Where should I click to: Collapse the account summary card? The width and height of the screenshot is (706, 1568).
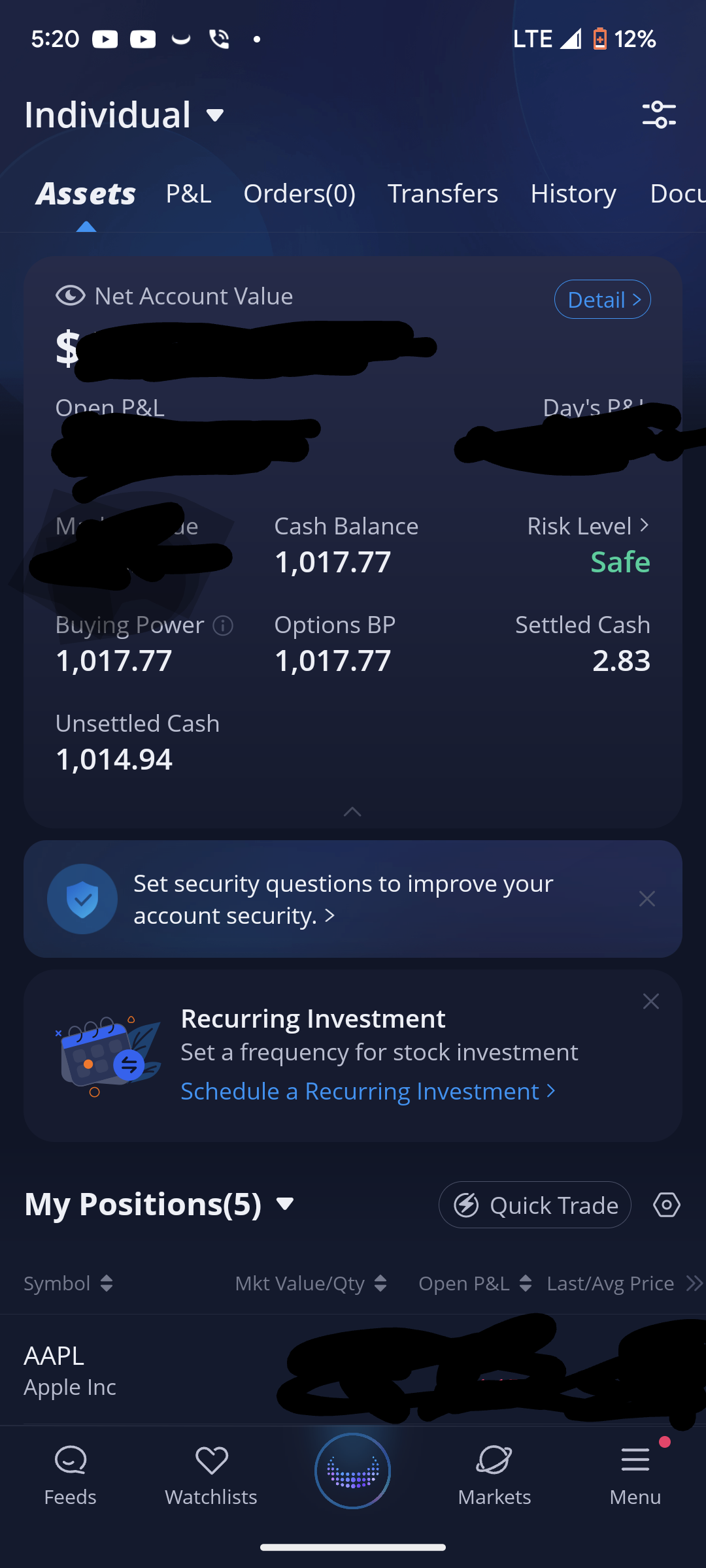coord(352,812)
